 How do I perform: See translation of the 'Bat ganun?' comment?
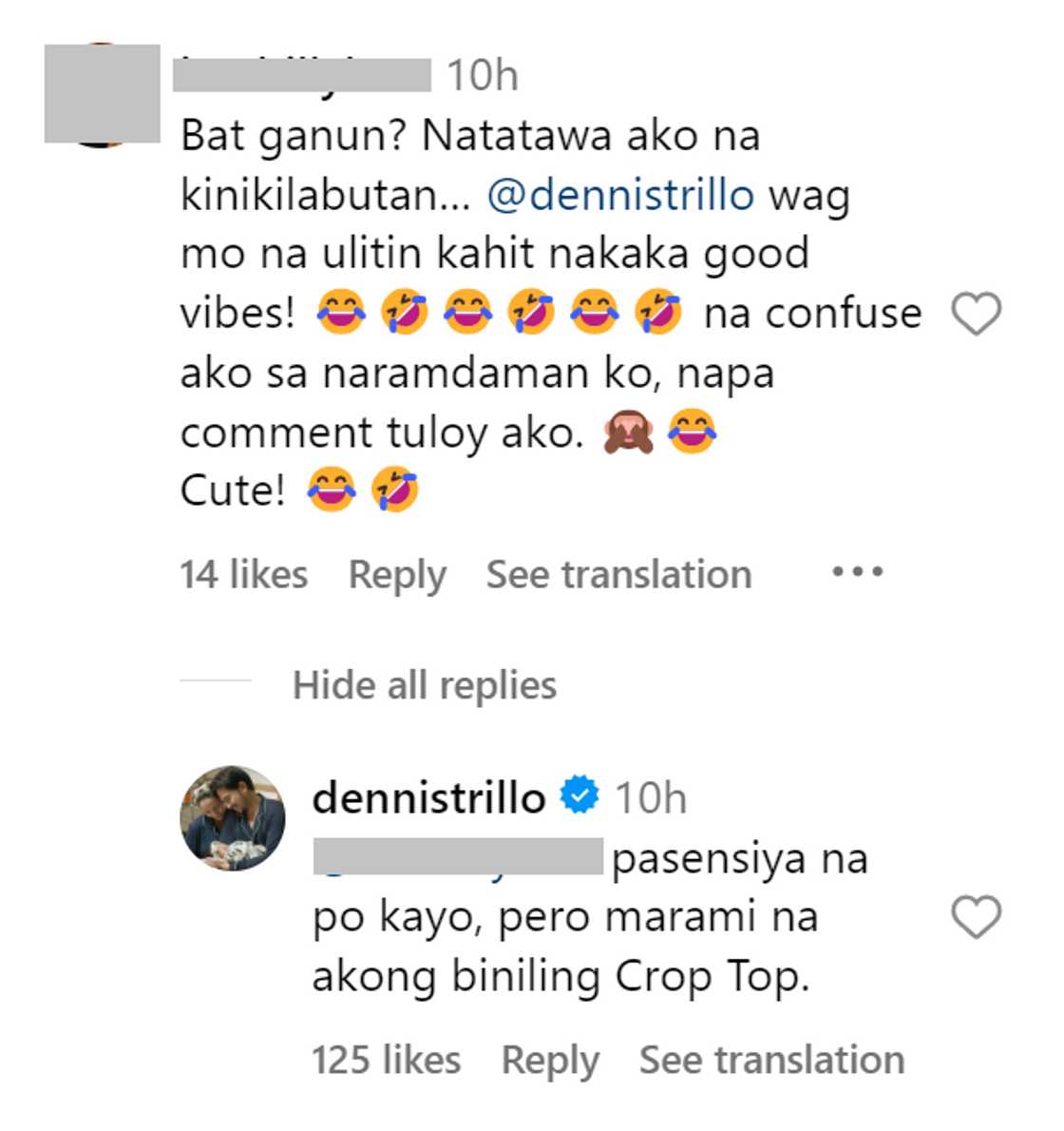coord(618,575)
